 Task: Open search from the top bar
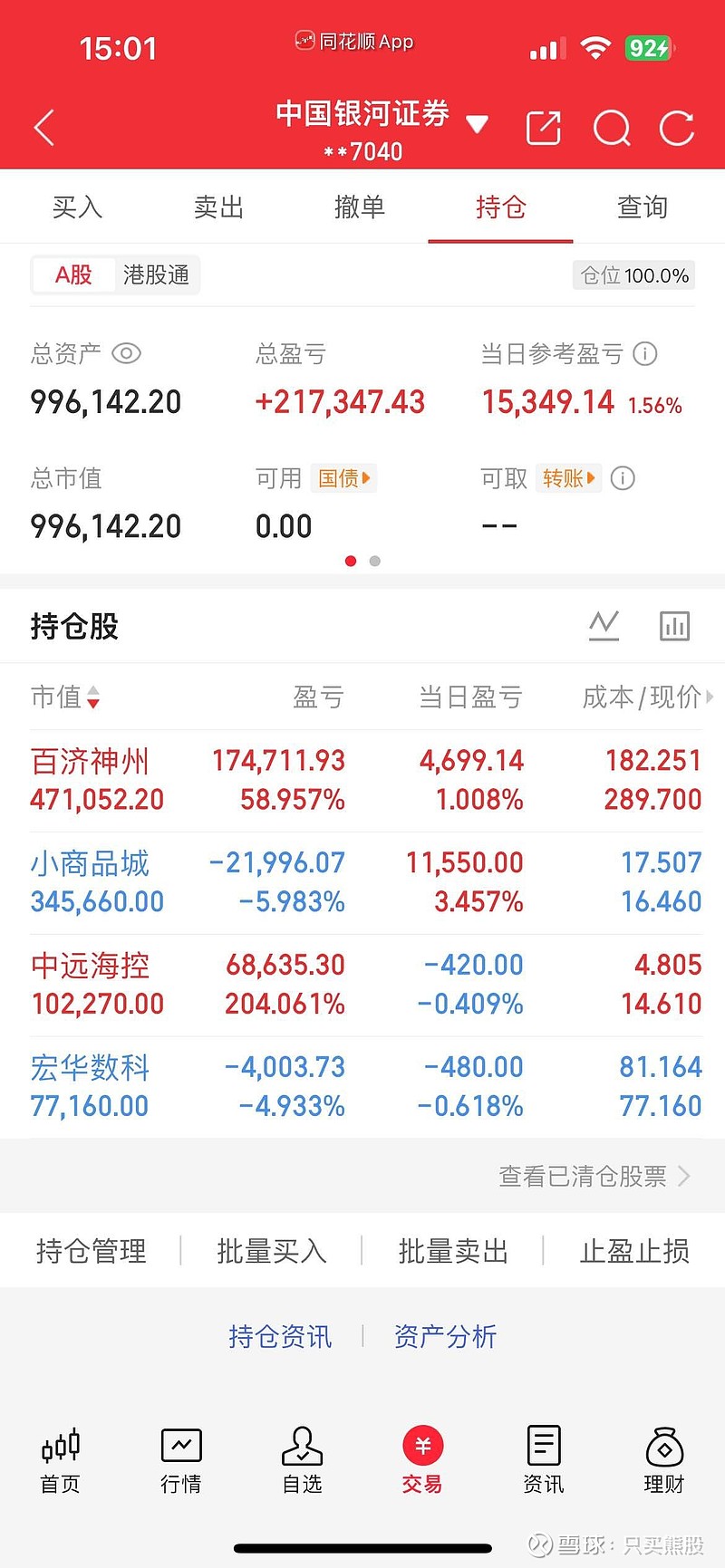612,128
